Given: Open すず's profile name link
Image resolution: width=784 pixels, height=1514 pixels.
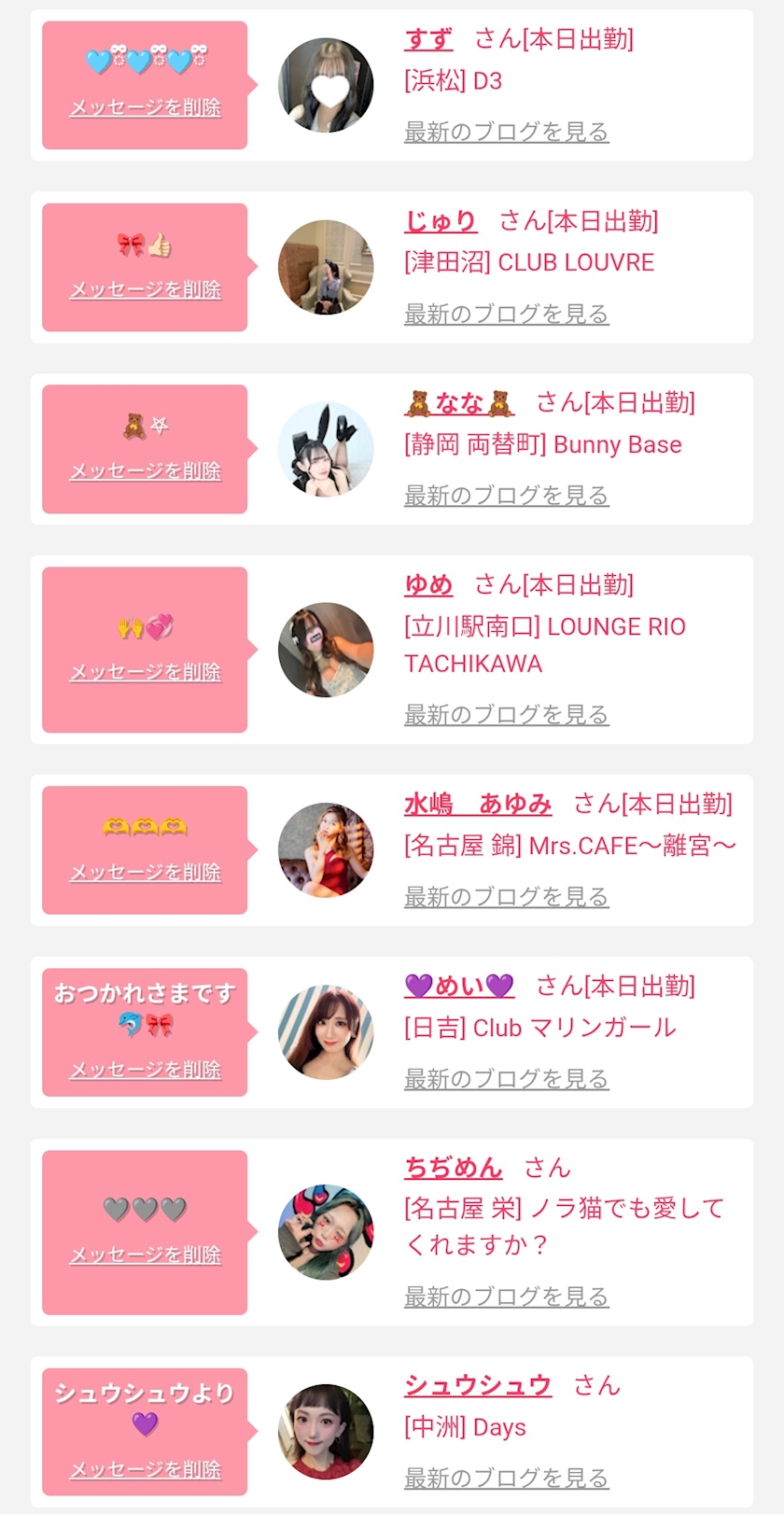Looking at the screenshot, I should 428,39.
